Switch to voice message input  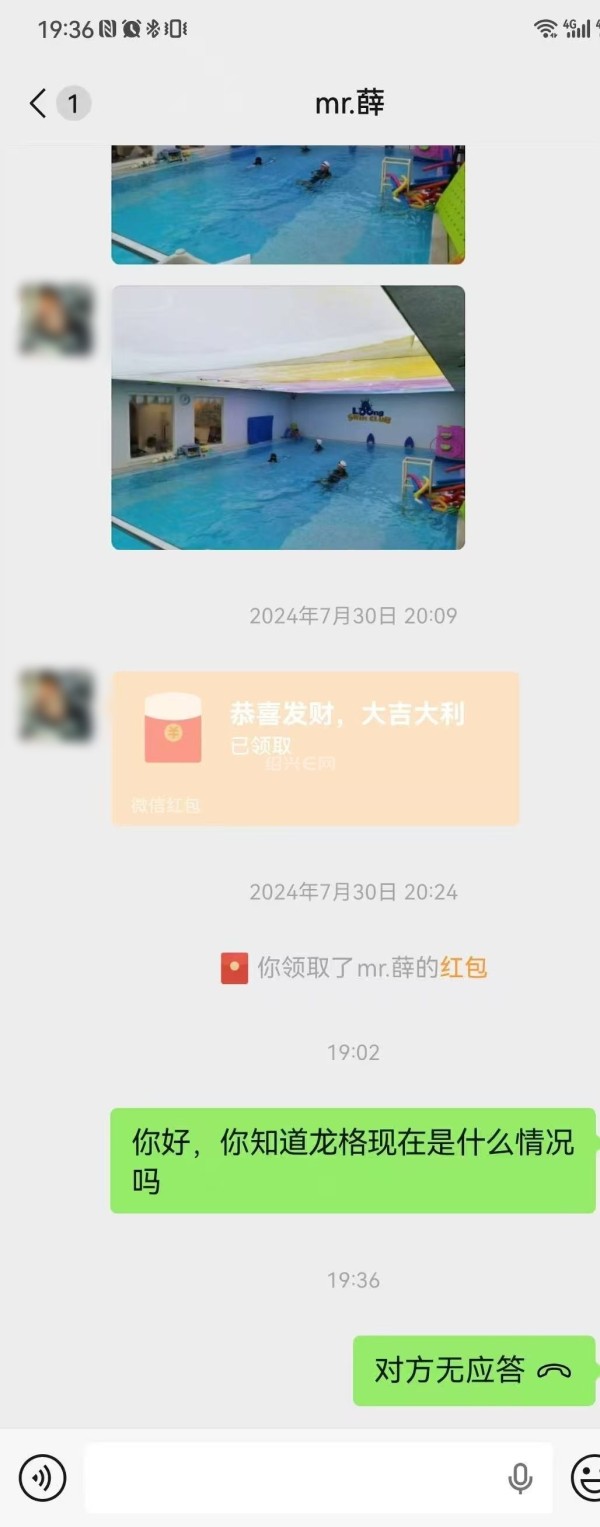pyautogui.click(x=42, y=1478)
